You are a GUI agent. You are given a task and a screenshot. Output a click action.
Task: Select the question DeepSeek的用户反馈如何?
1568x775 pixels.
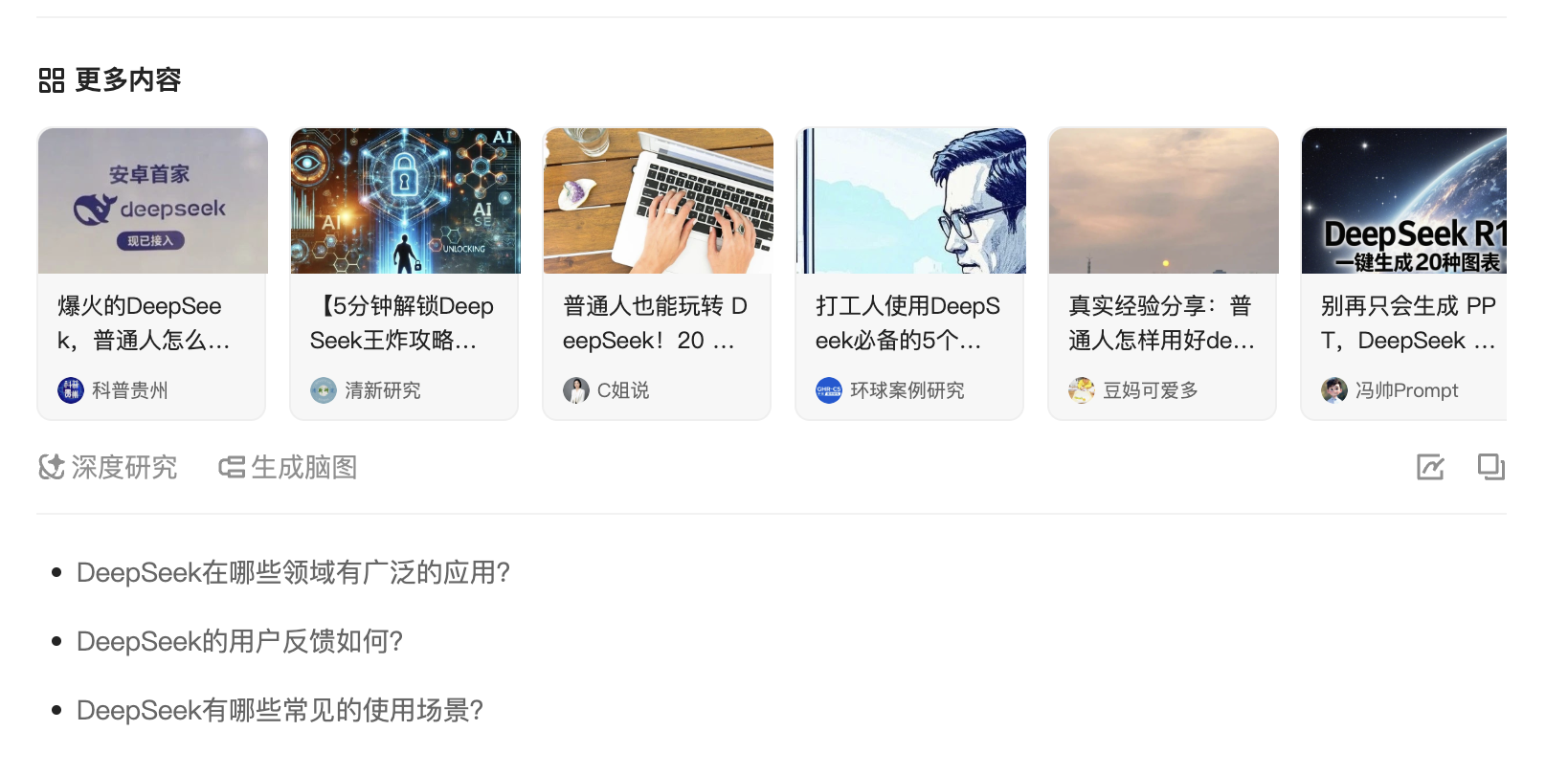(x=239, y=641)
